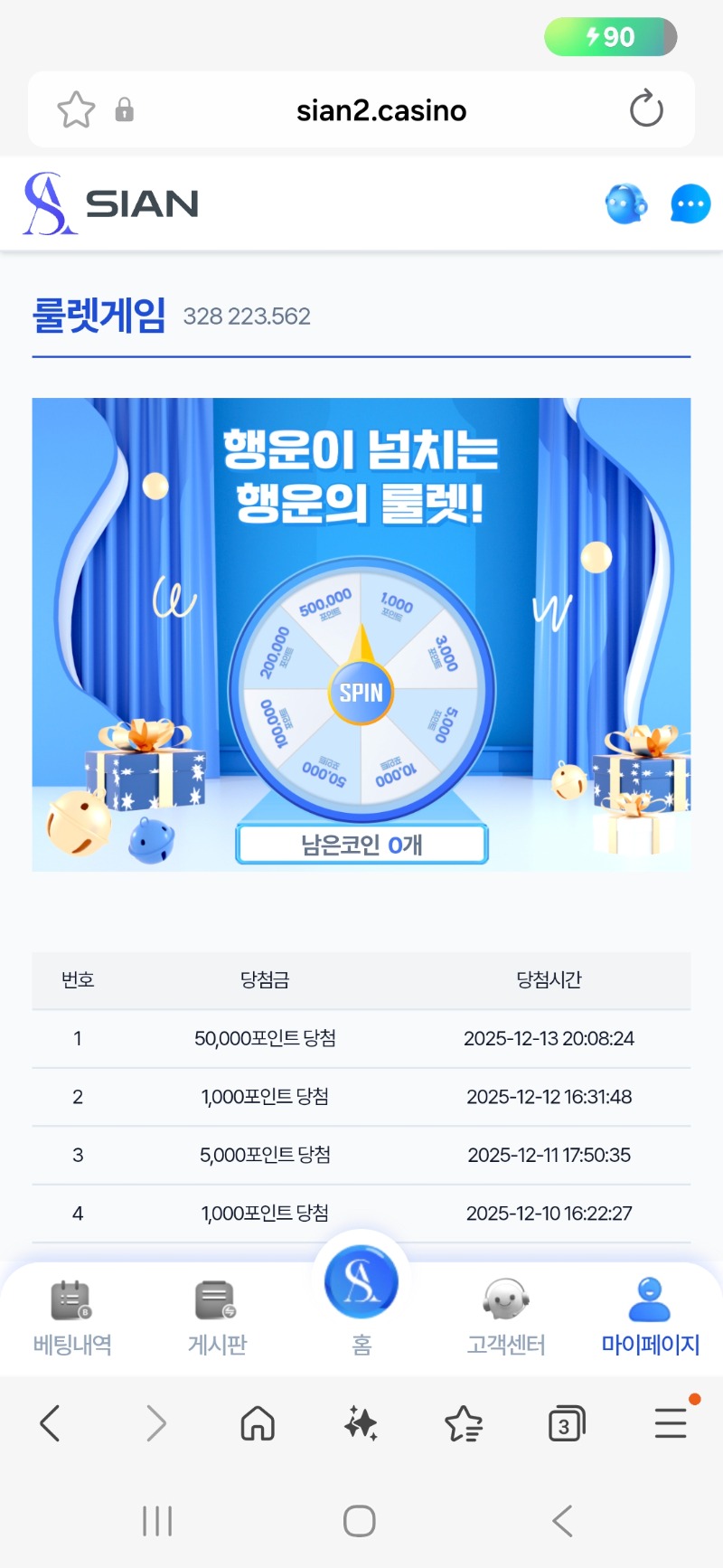Bookmark this site with the star icon
Viewport: 723px width, 1568px height.
coord(76,110)
